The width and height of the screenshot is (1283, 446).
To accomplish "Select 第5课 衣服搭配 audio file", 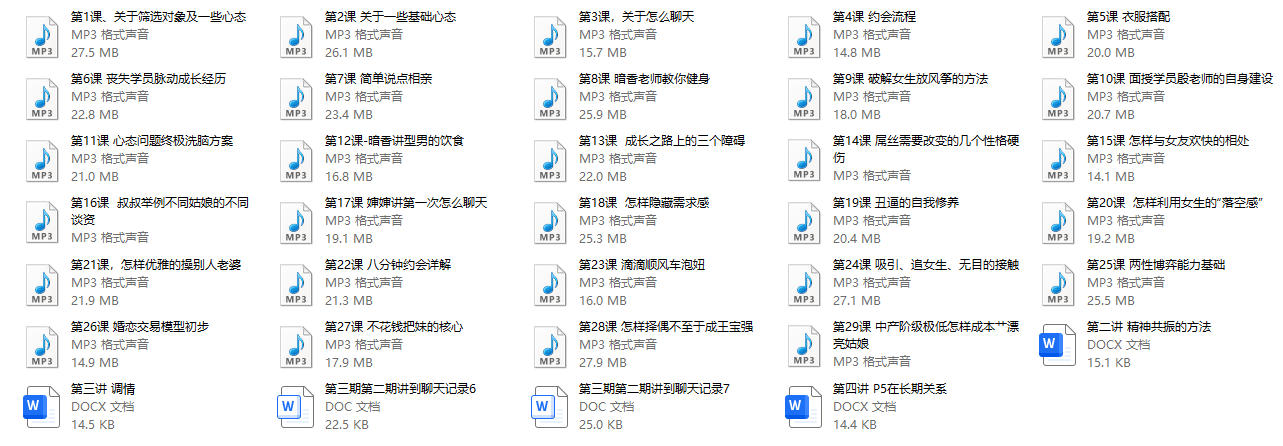I will (x=1058, y=35).
